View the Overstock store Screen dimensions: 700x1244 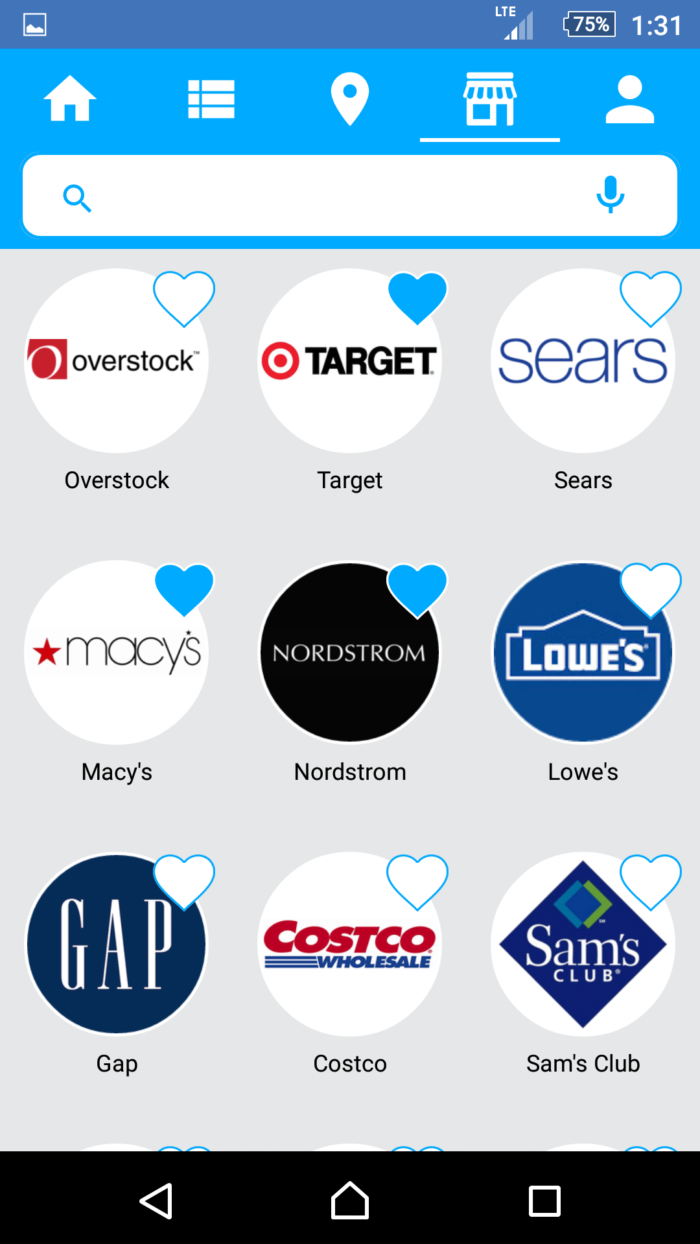(116, 362)
